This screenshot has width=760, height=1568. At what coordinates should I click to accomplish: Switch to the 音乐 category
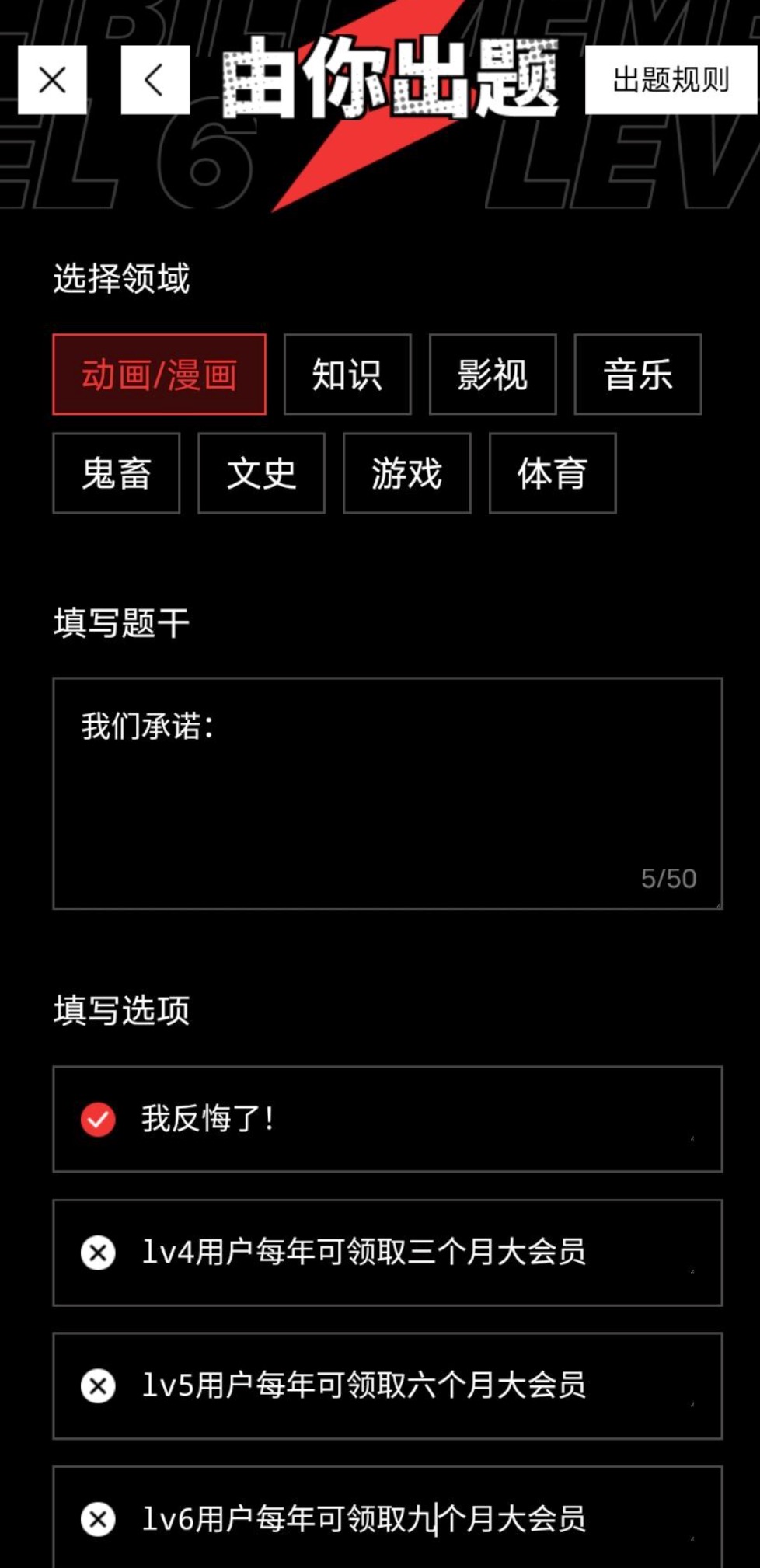(x=637, y=375)
